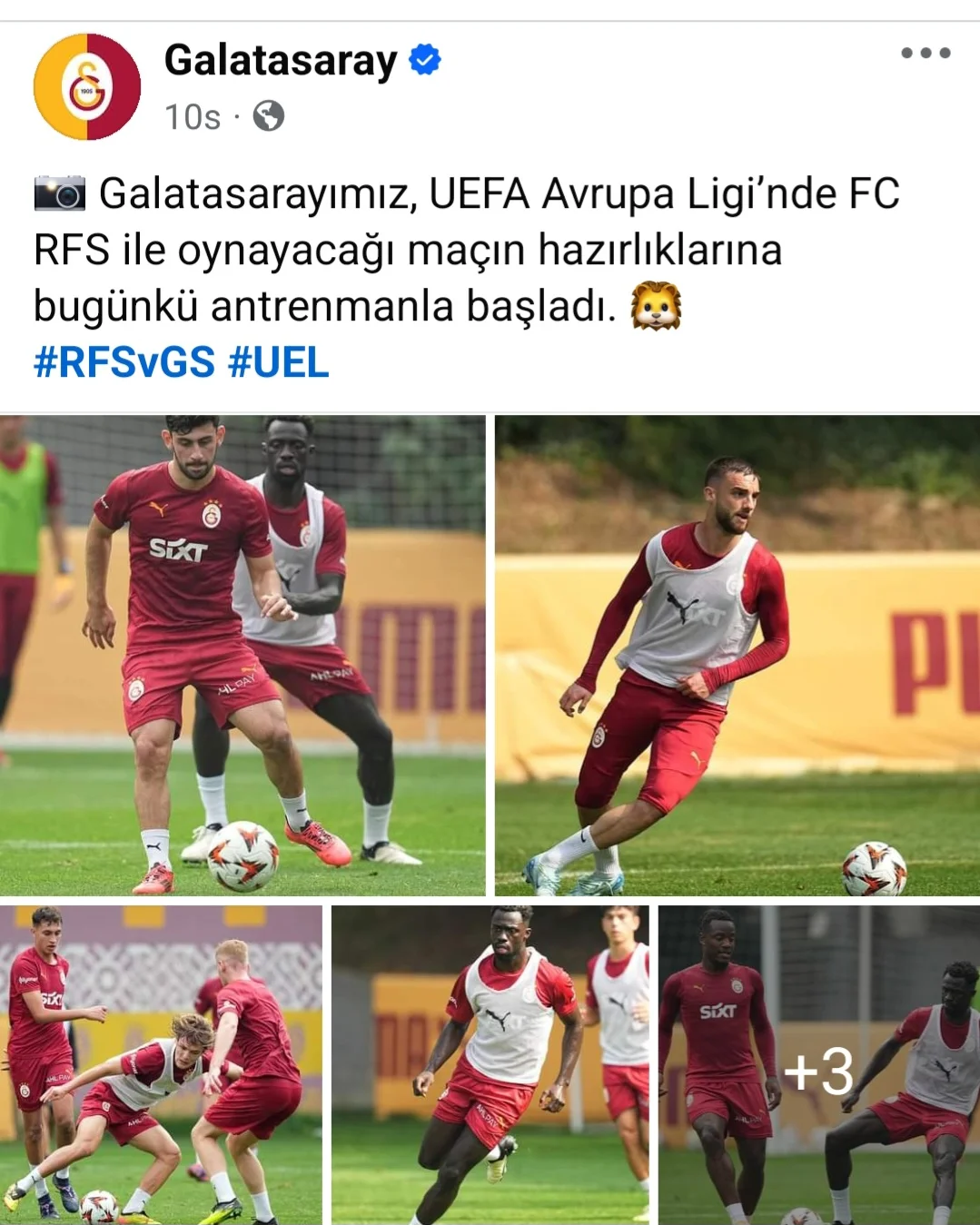
Task: Open photo of three players tackling for ball
Action: point(161,1064)
